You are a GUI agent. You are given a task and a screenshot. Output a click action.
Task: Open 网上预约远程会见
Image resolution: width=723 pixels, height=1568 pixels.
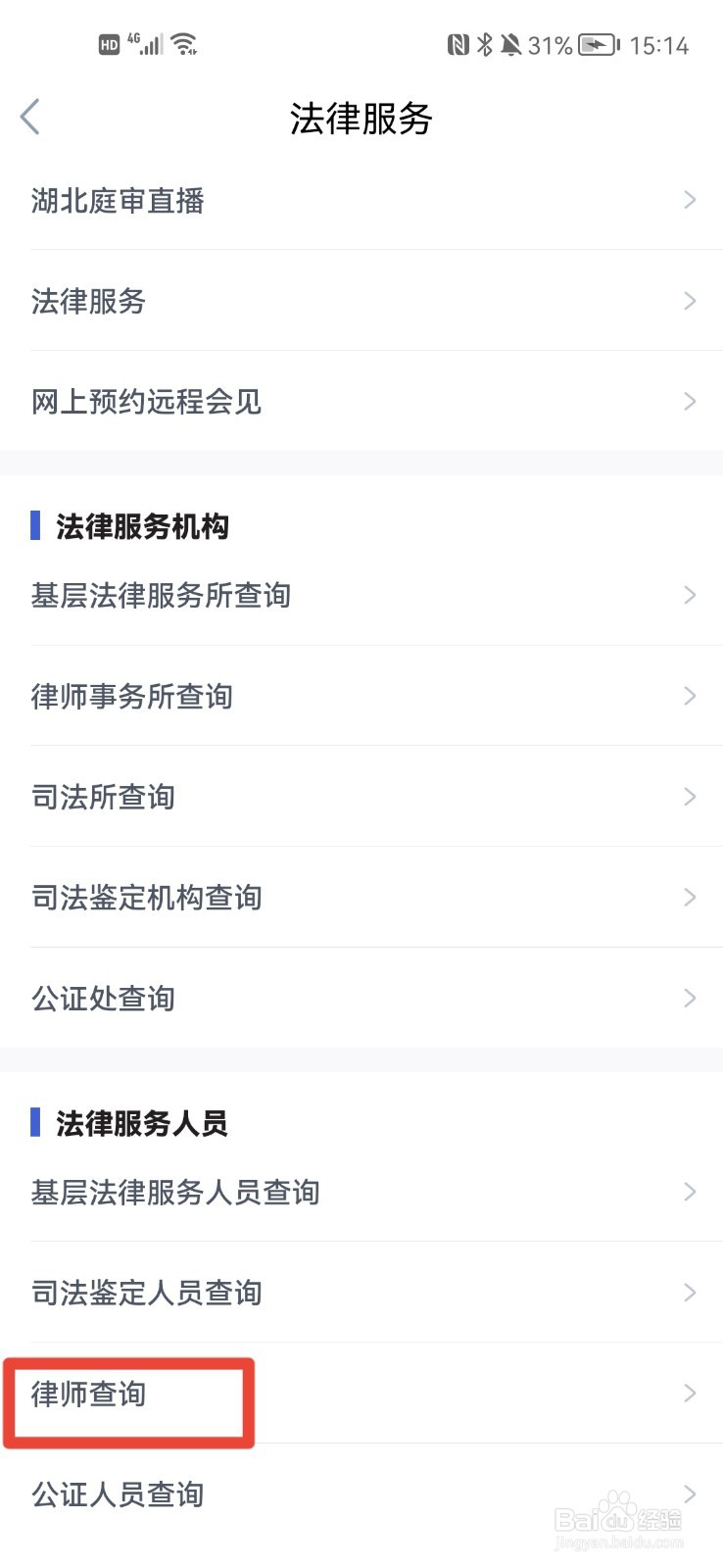147,402
